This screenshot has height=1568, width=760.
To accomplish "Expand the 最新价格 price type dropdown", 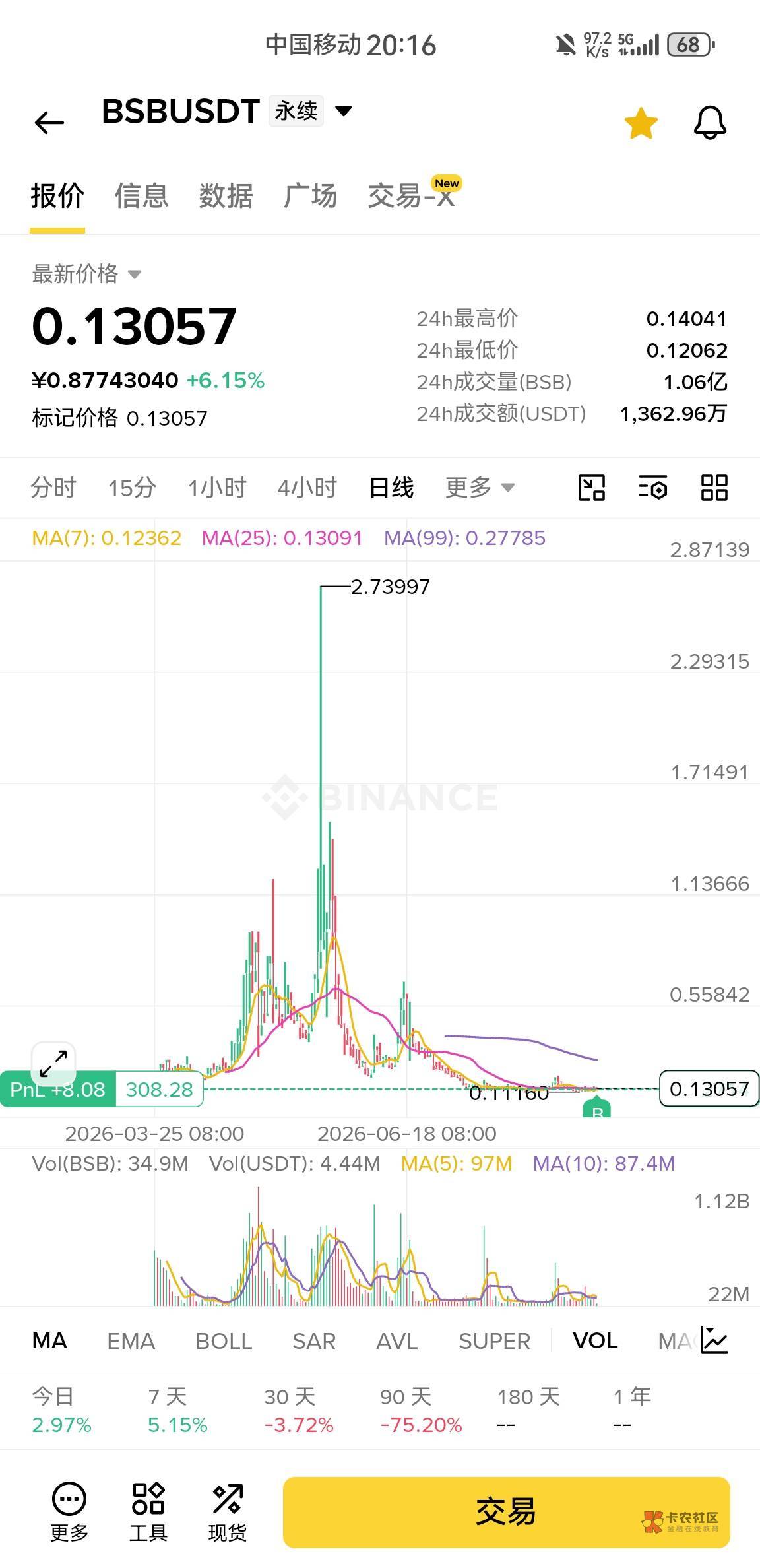I will click(x=134, y=274).
